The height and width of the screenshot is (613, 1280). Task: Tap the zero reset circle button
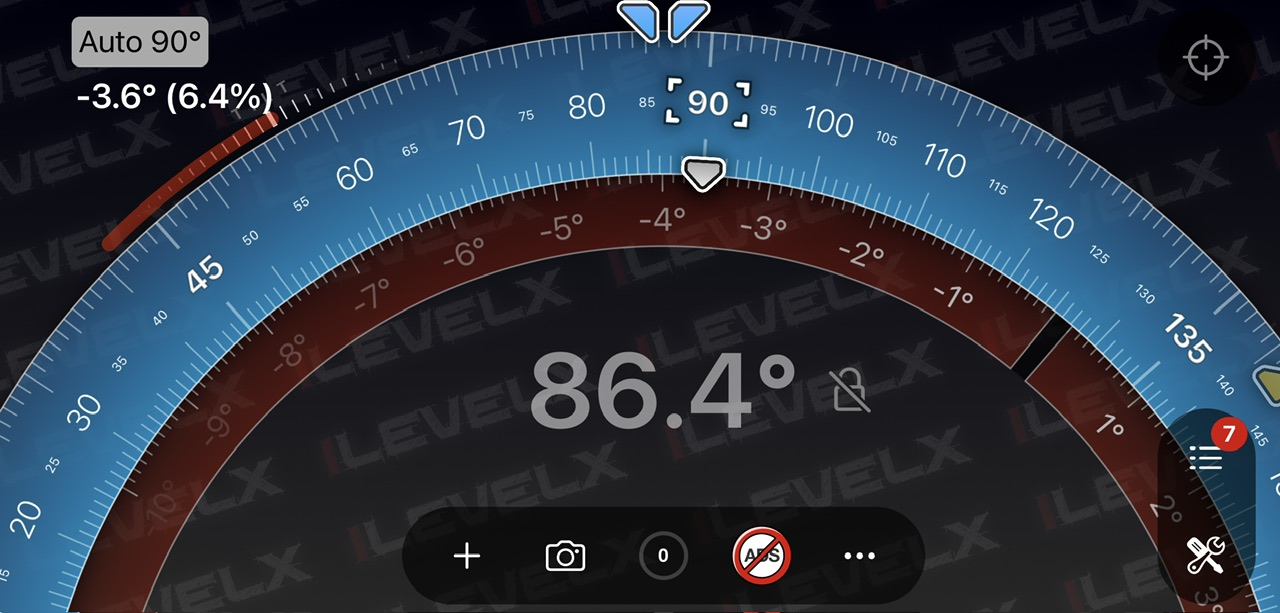pyautogui.click(x=663, y=556)
